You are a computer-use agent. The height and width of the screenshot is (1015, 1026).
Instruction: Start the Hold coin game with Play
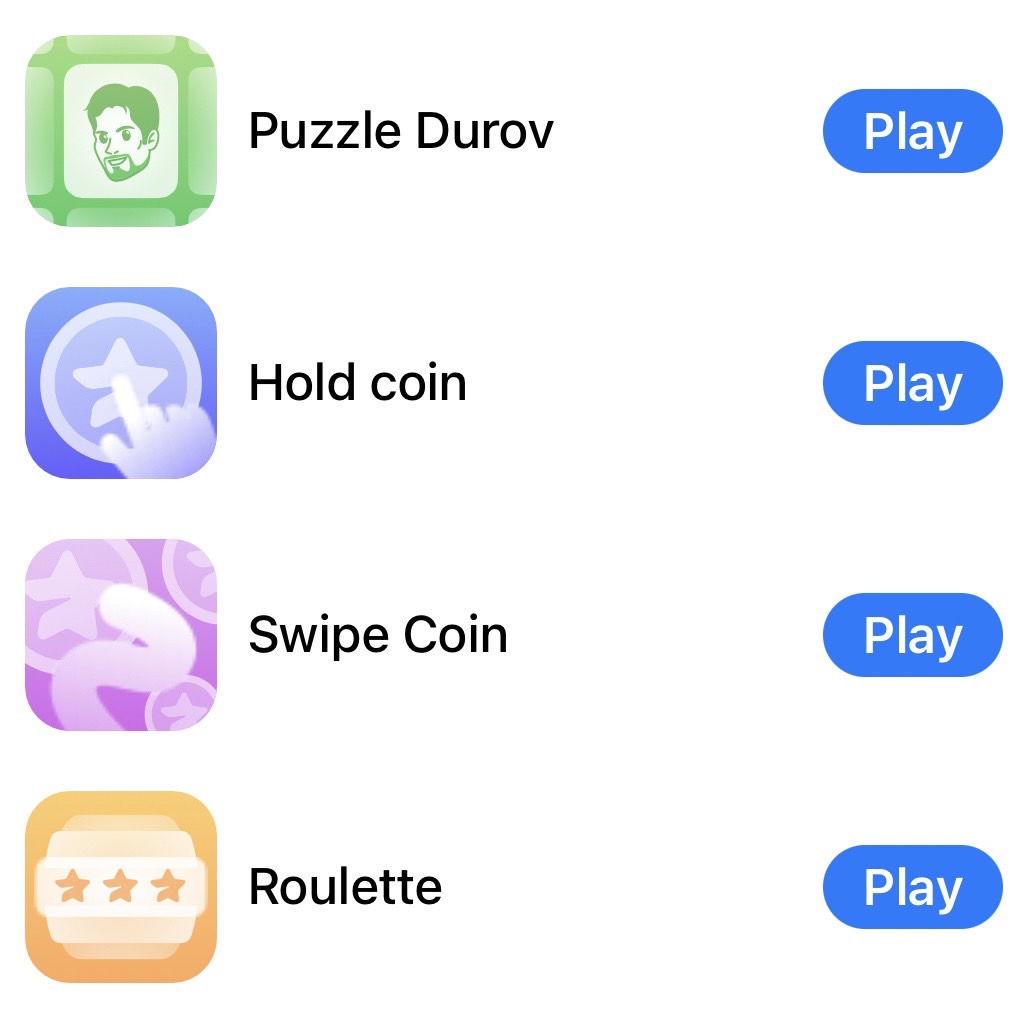point(911,383)
